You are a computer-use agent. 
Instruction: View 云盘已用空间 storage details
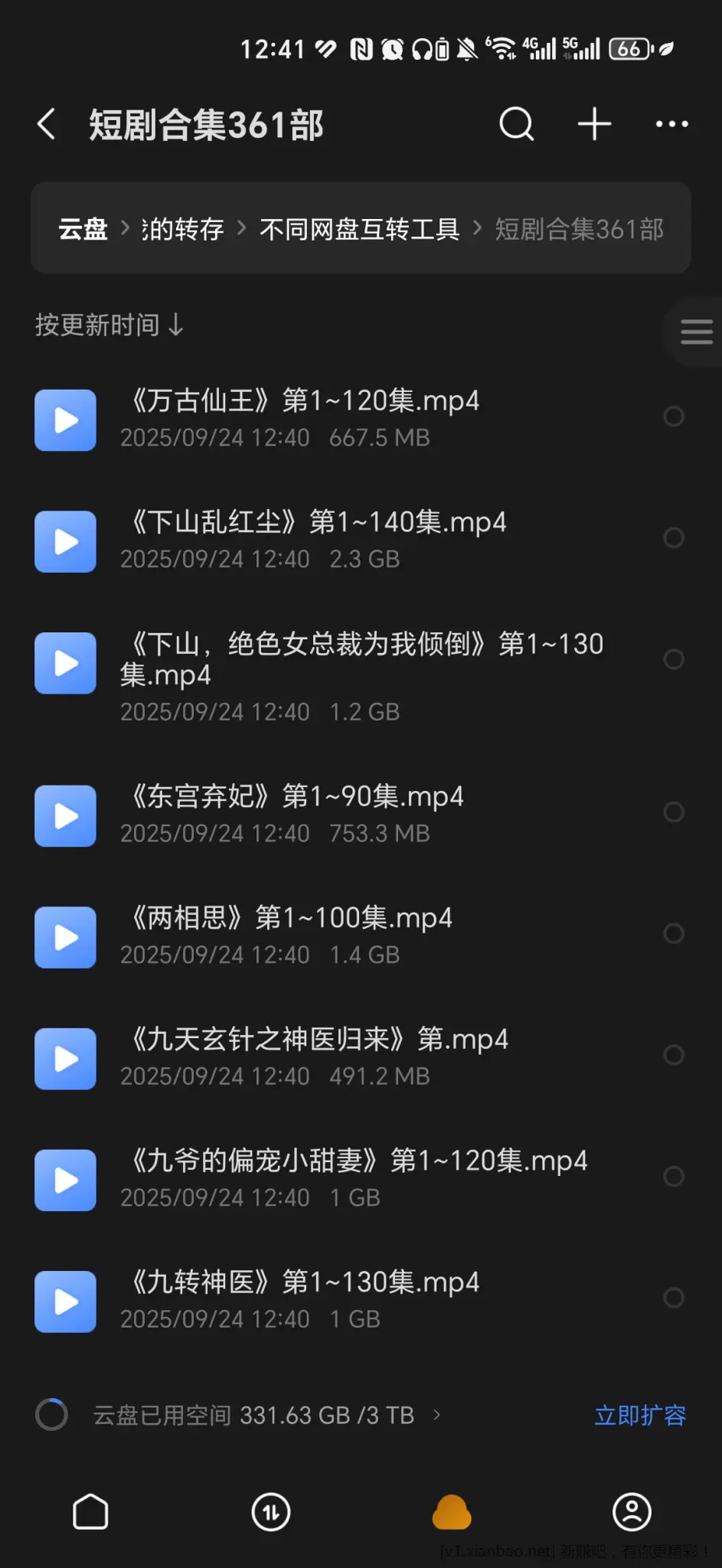click(x=253, y=1415)
